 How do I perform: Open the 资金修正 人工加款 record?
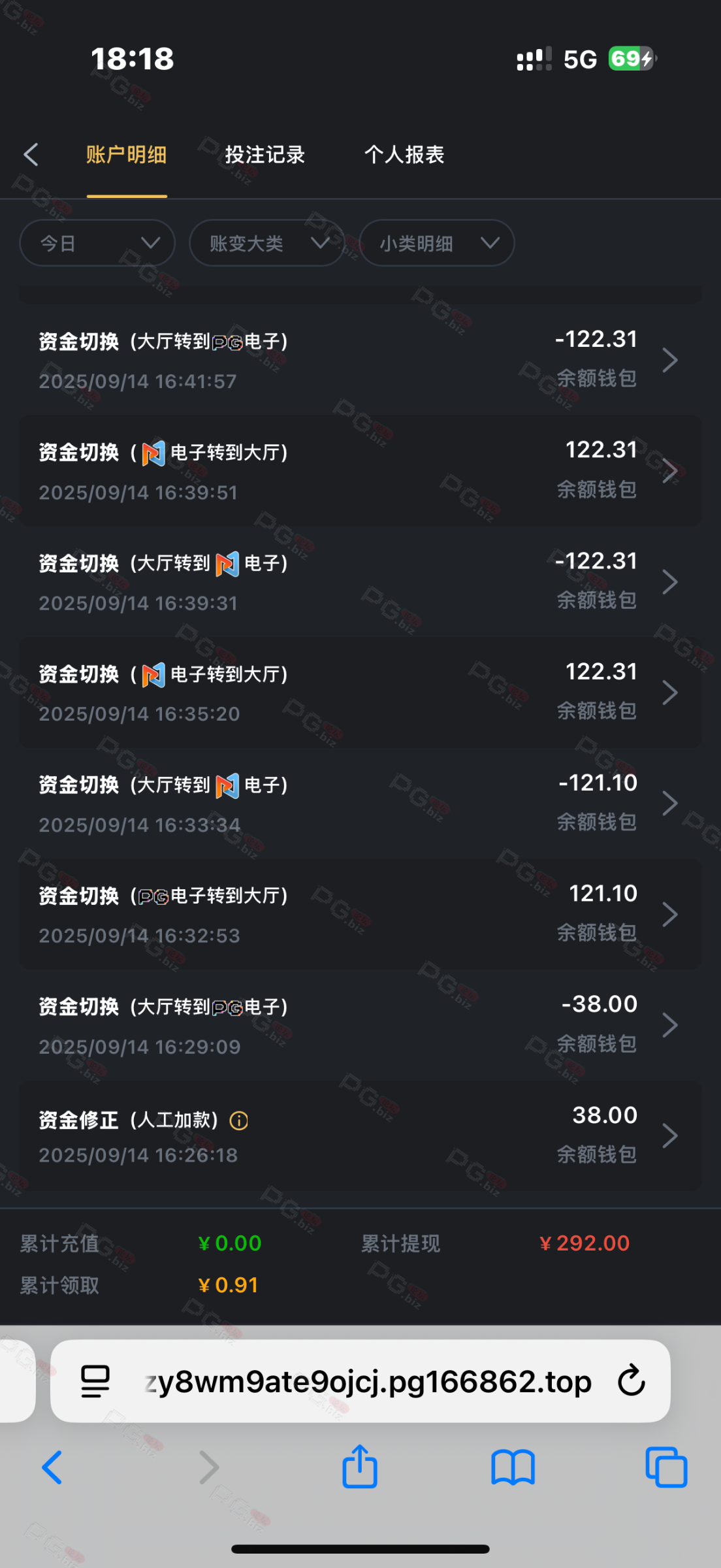click(359, 1136)
